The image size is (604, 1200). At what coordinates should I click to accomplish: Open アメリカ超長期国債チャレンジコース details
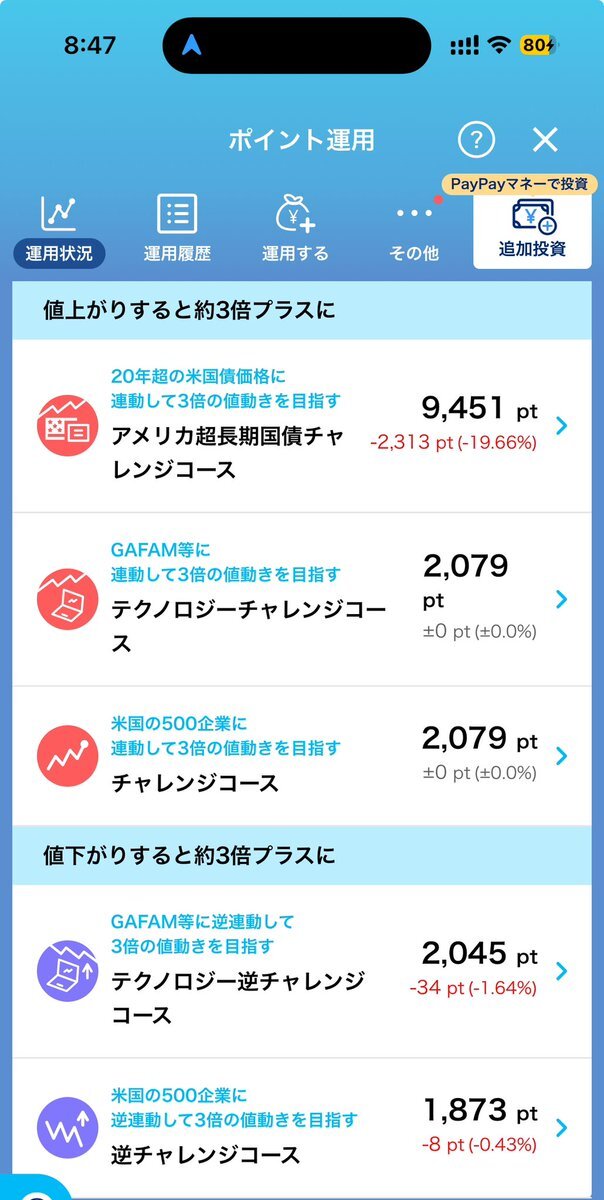pos(302,426)
